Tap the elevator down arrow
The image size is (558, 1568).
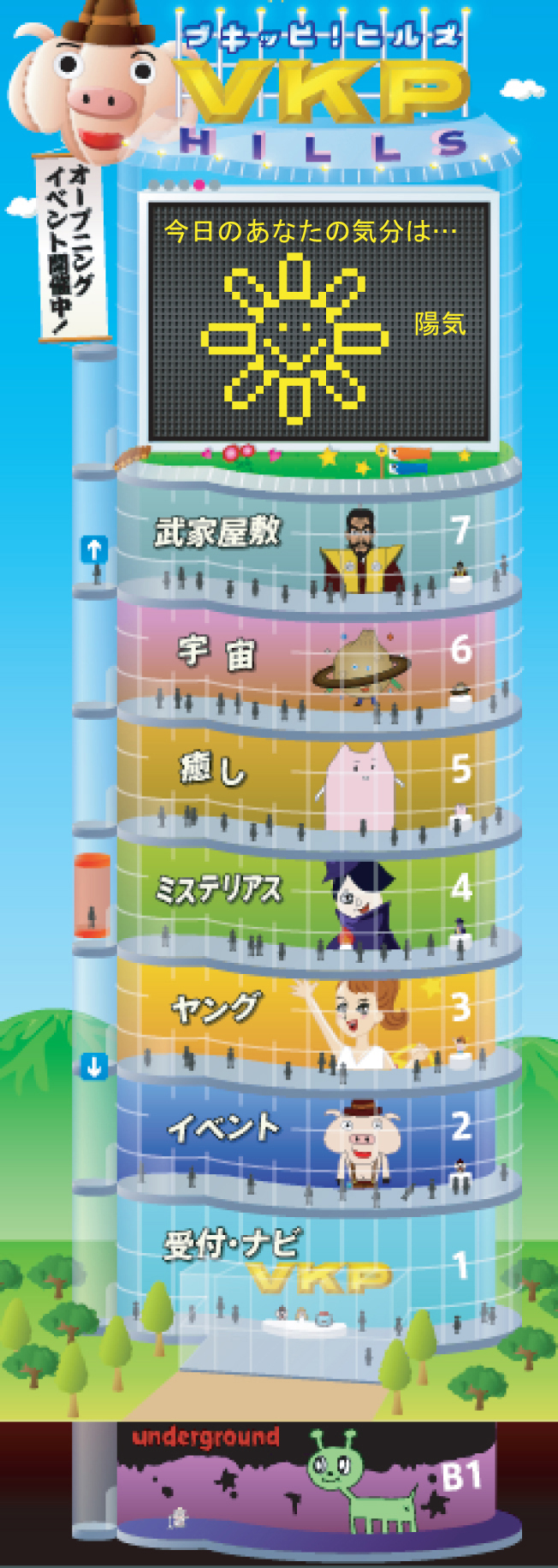(x=94, y=1066)
